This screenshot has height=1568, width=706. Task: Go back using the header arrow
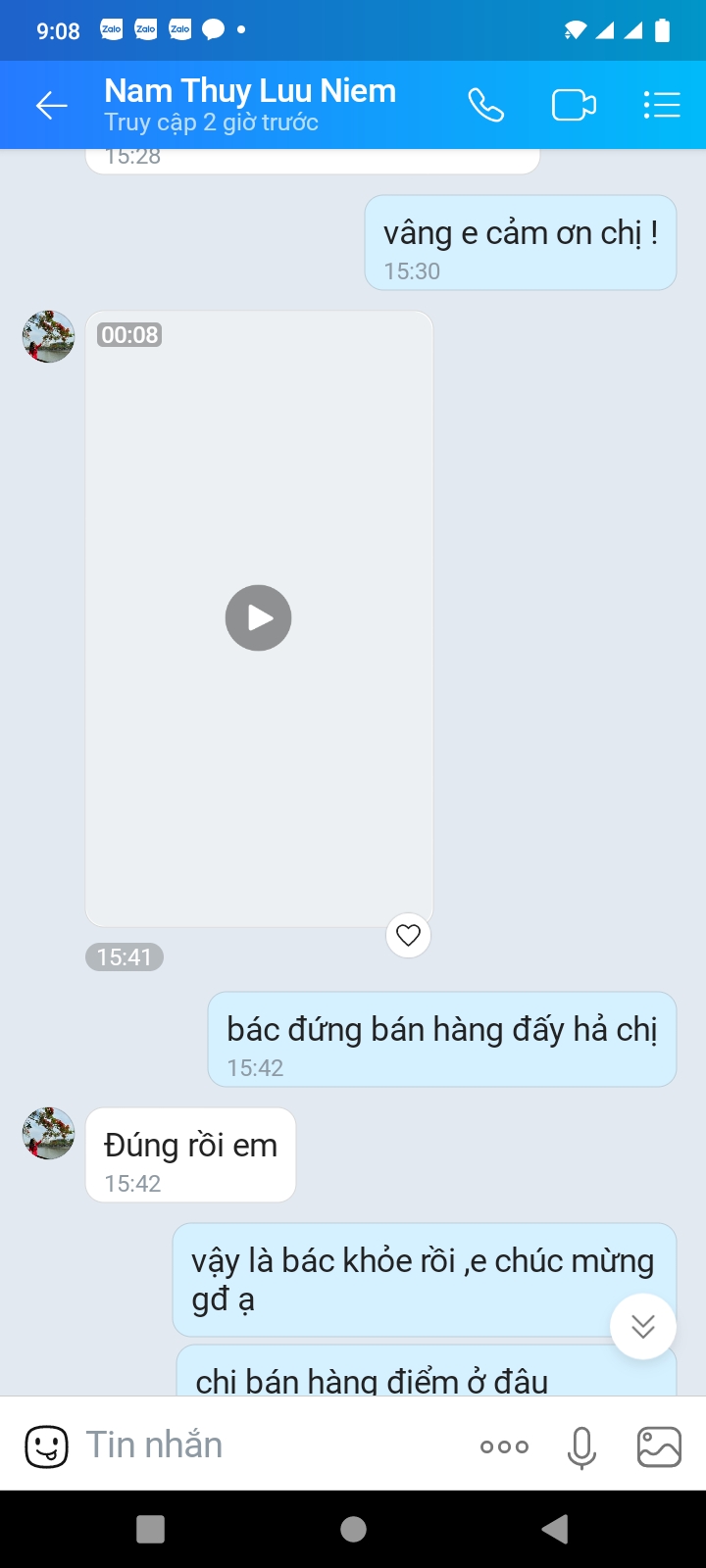(x=51, y=106)
